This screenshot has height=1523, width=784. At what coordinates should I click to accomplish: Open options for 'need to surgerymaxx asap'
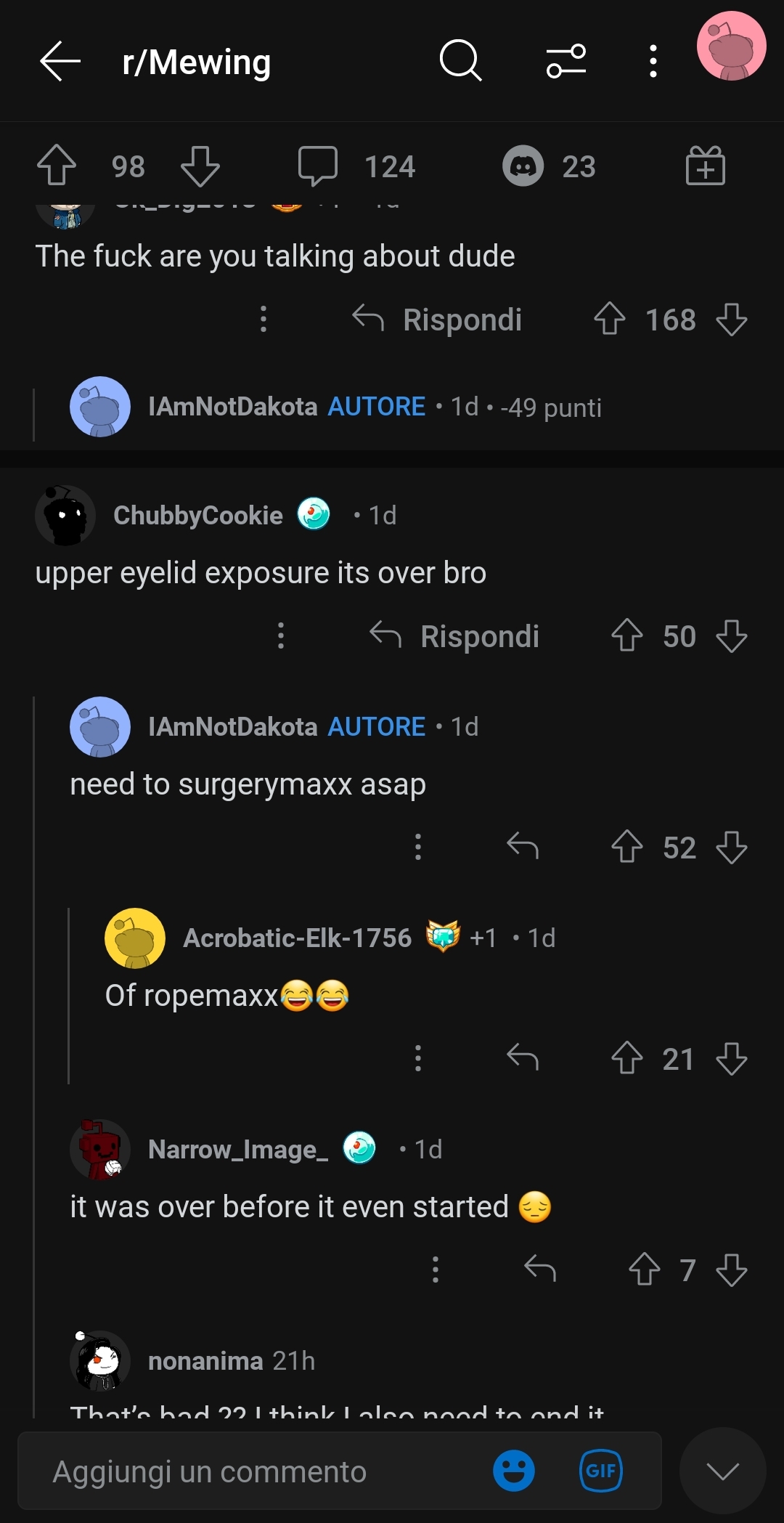point(418,847)
